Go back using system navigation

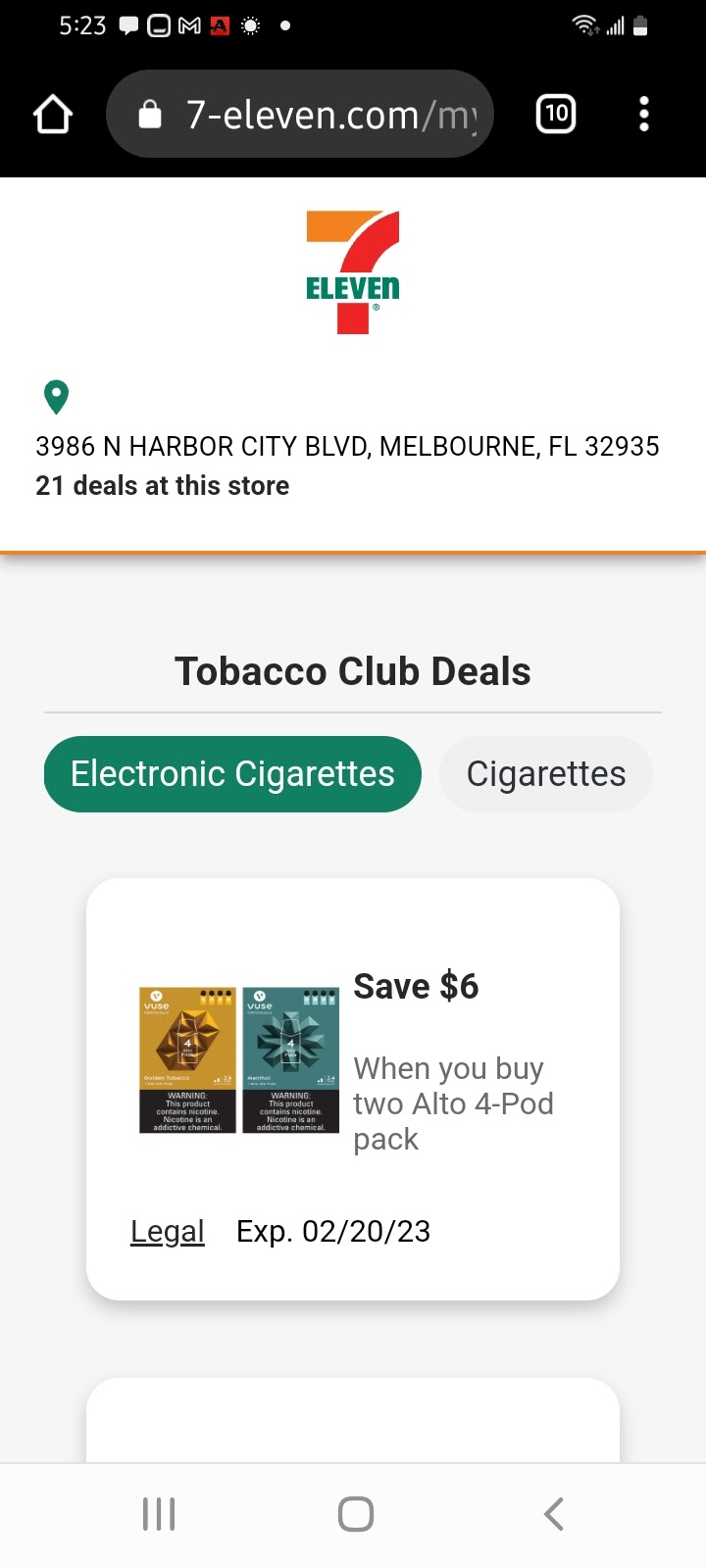click(553, 1514)
